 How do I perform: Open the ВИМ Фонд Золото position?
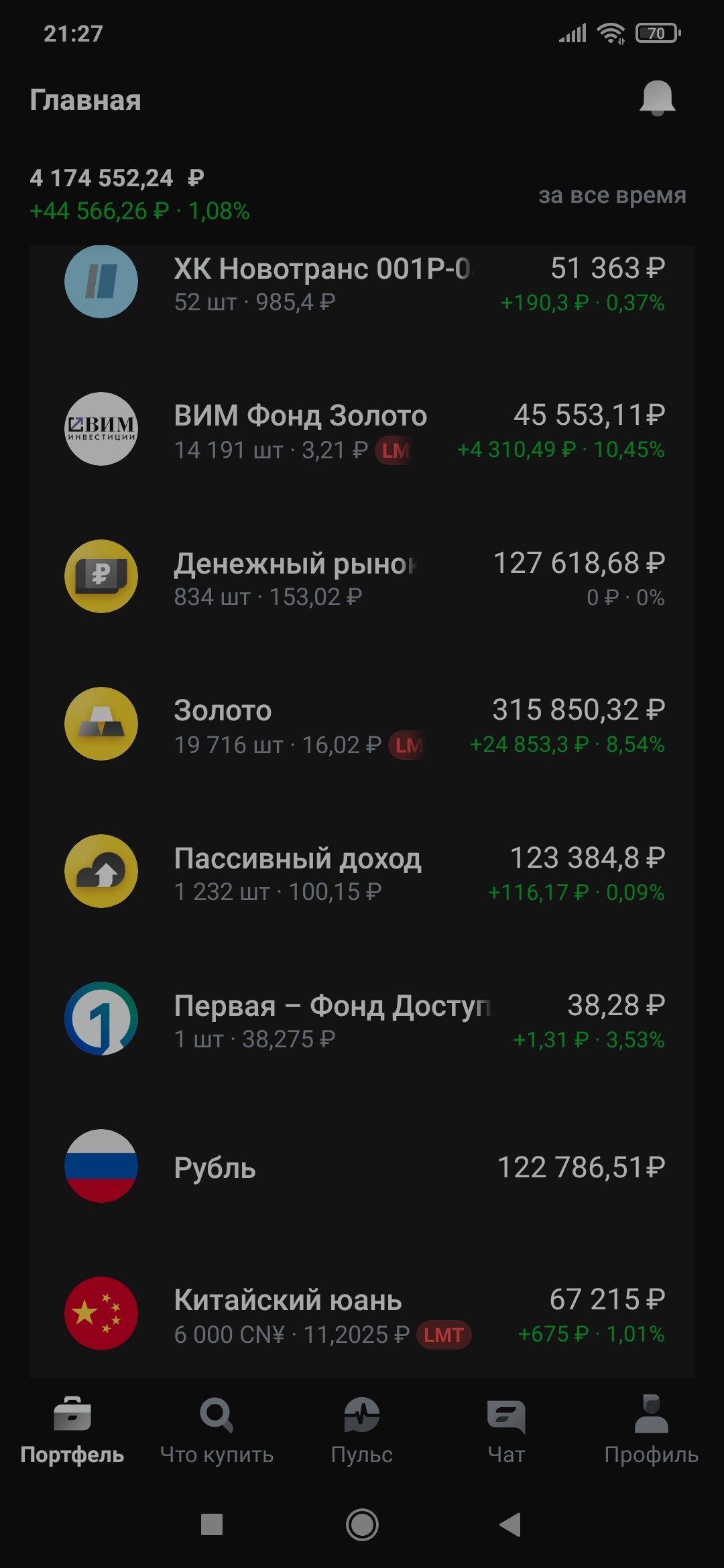pyautogui.click(x=362, y=430)
